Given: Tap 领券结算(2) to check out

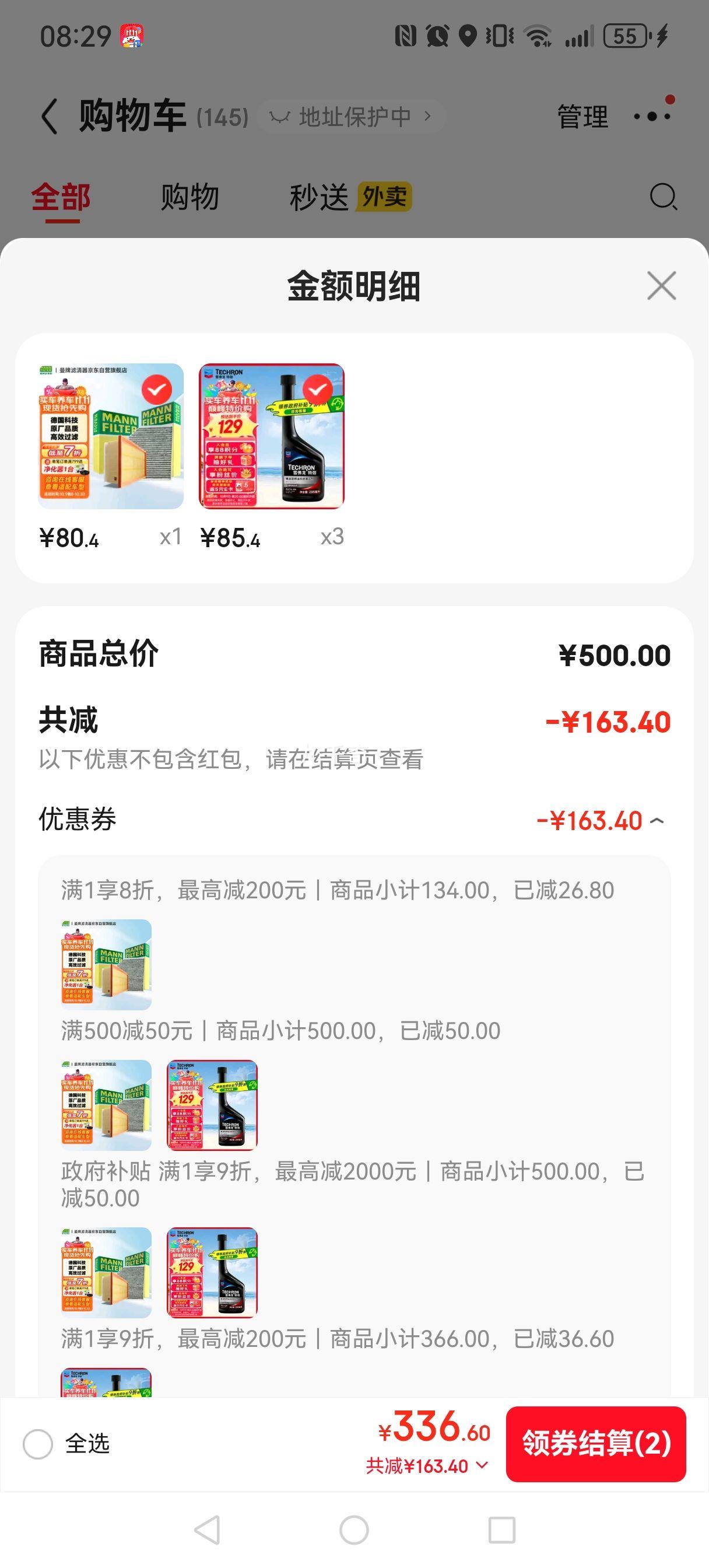Looking at the screenshot, I should 595,1443.
